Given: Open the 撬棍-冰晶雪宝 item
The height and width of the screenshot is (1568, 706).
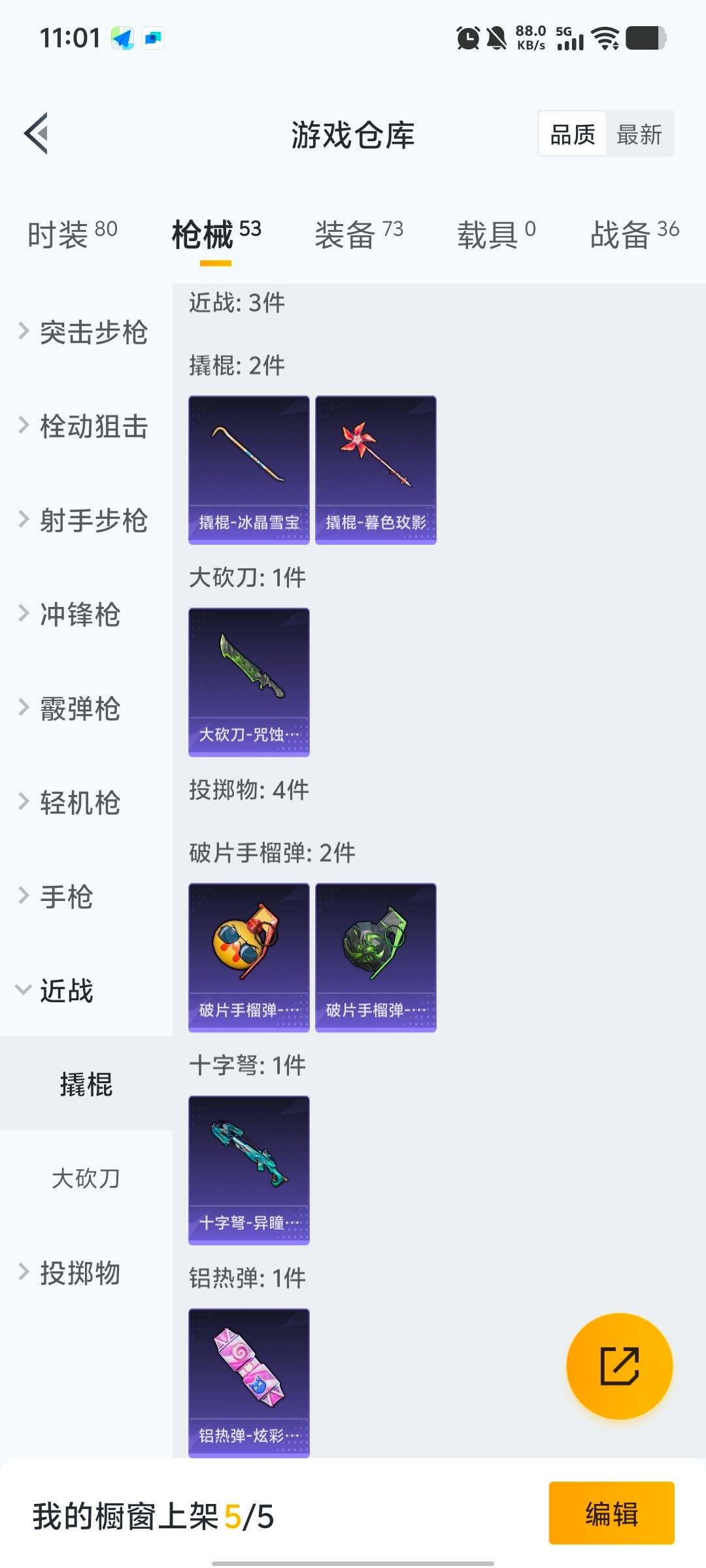Looking at the screenshot, I should click(x=248, y=469).
